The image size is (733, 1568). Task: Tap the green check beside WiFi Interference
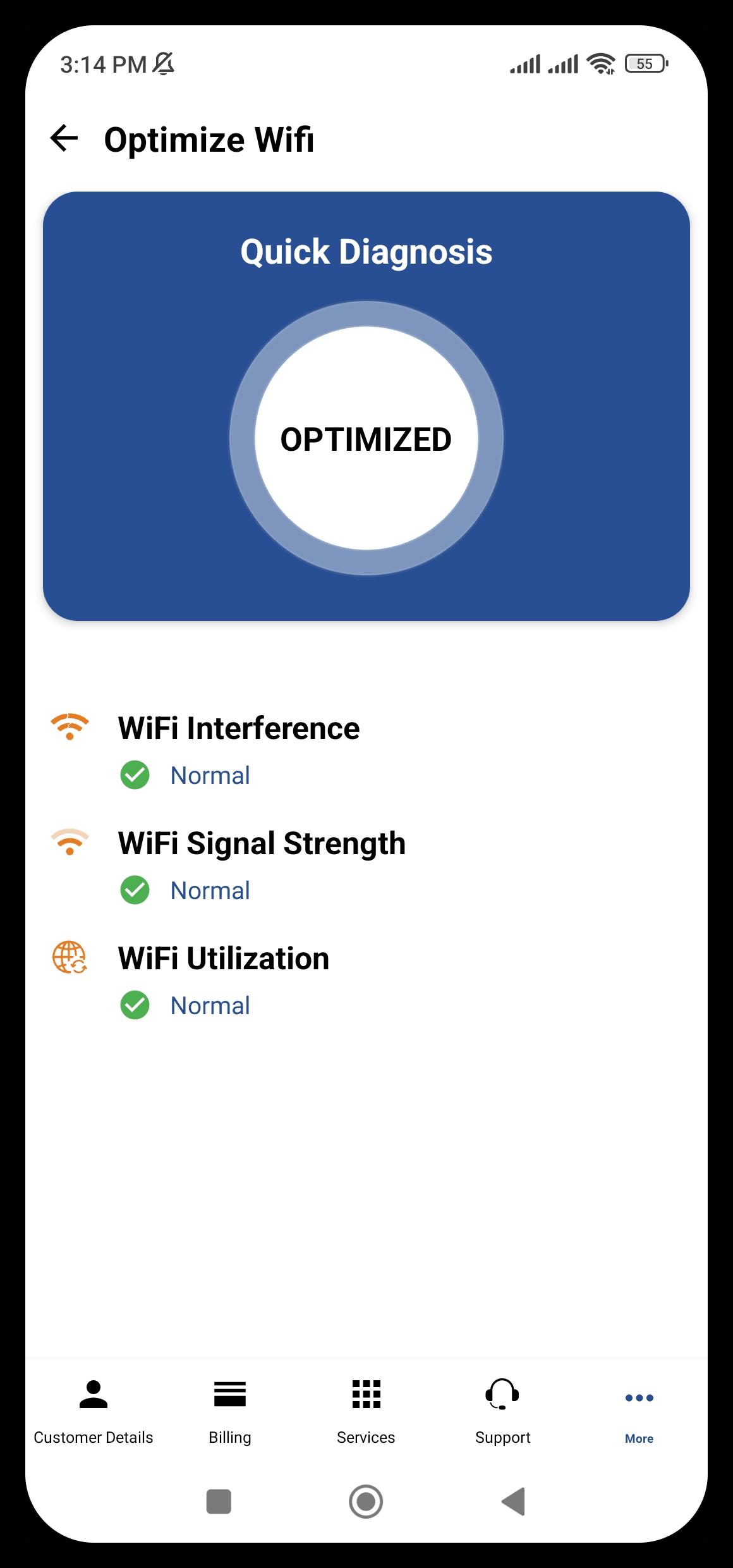tap(136, 775)
